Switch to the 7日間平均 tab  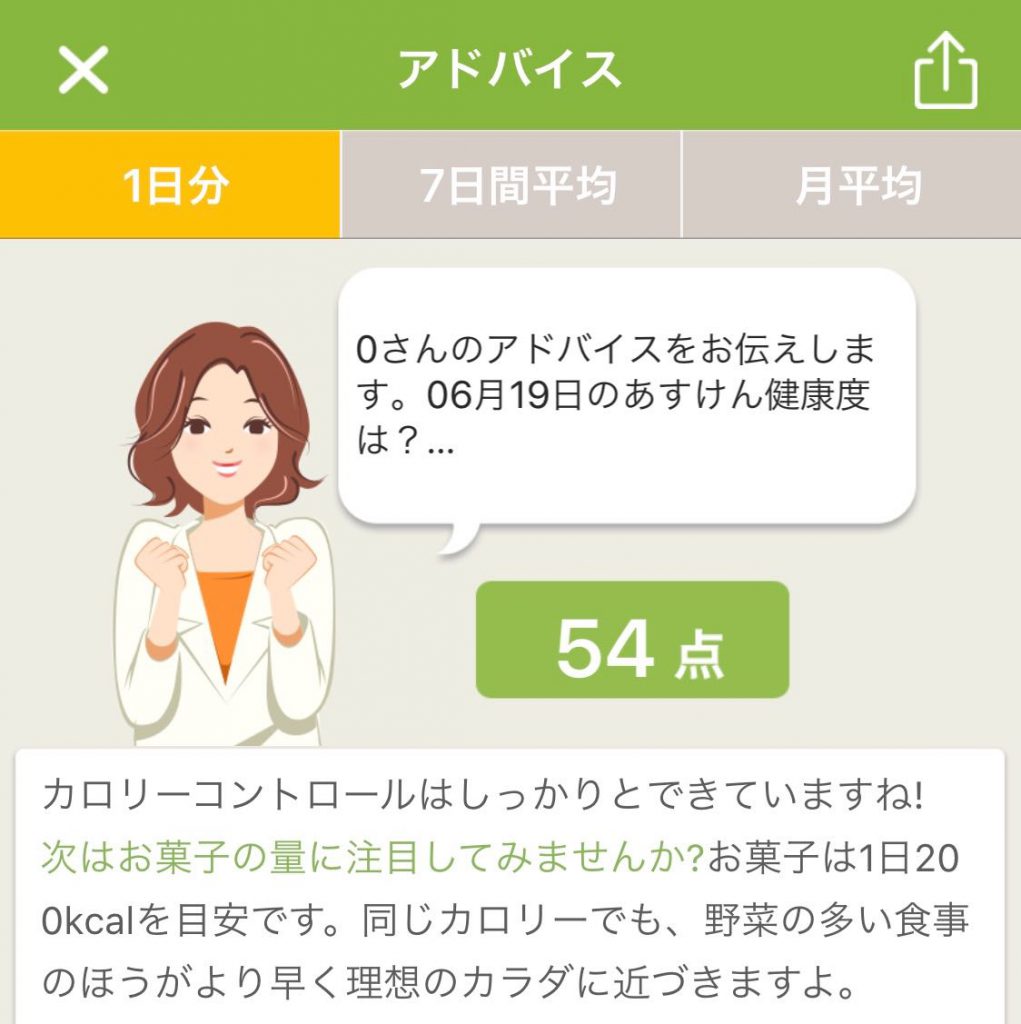pos(511,186)
